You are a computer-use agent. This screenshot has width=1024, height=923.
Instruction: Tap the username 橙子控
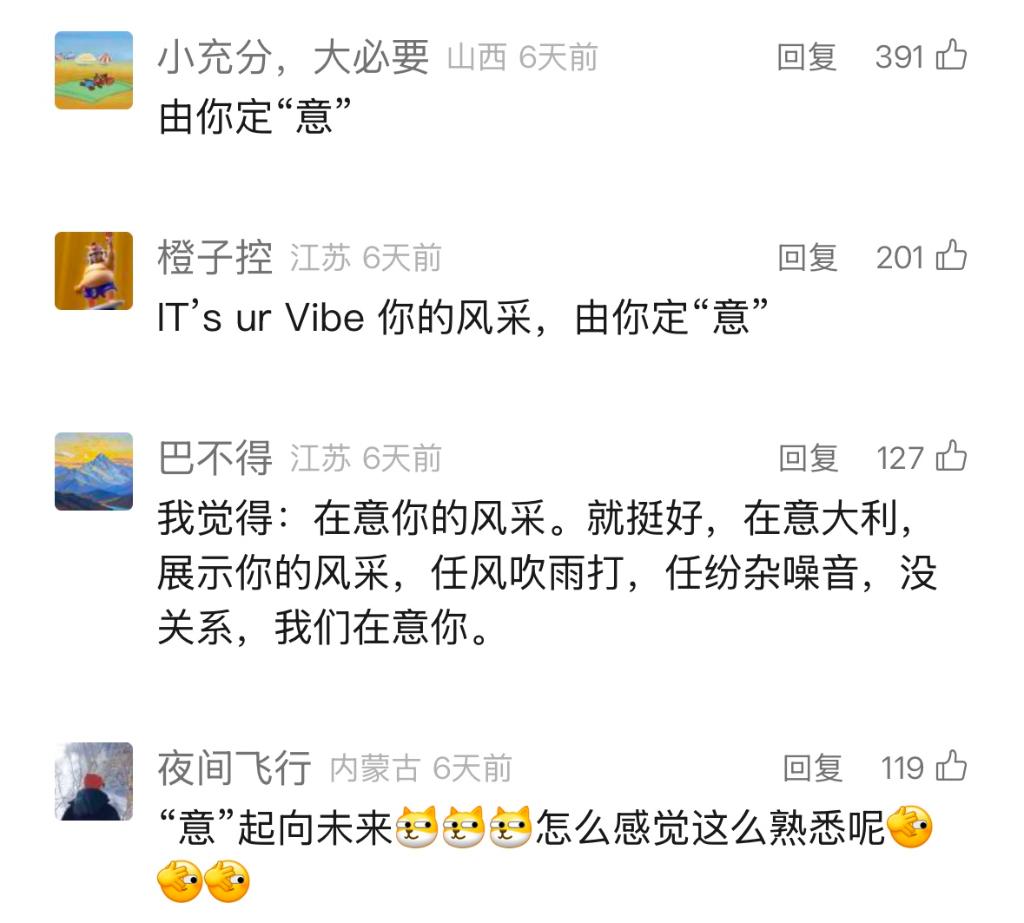click(x=214, y=258)
